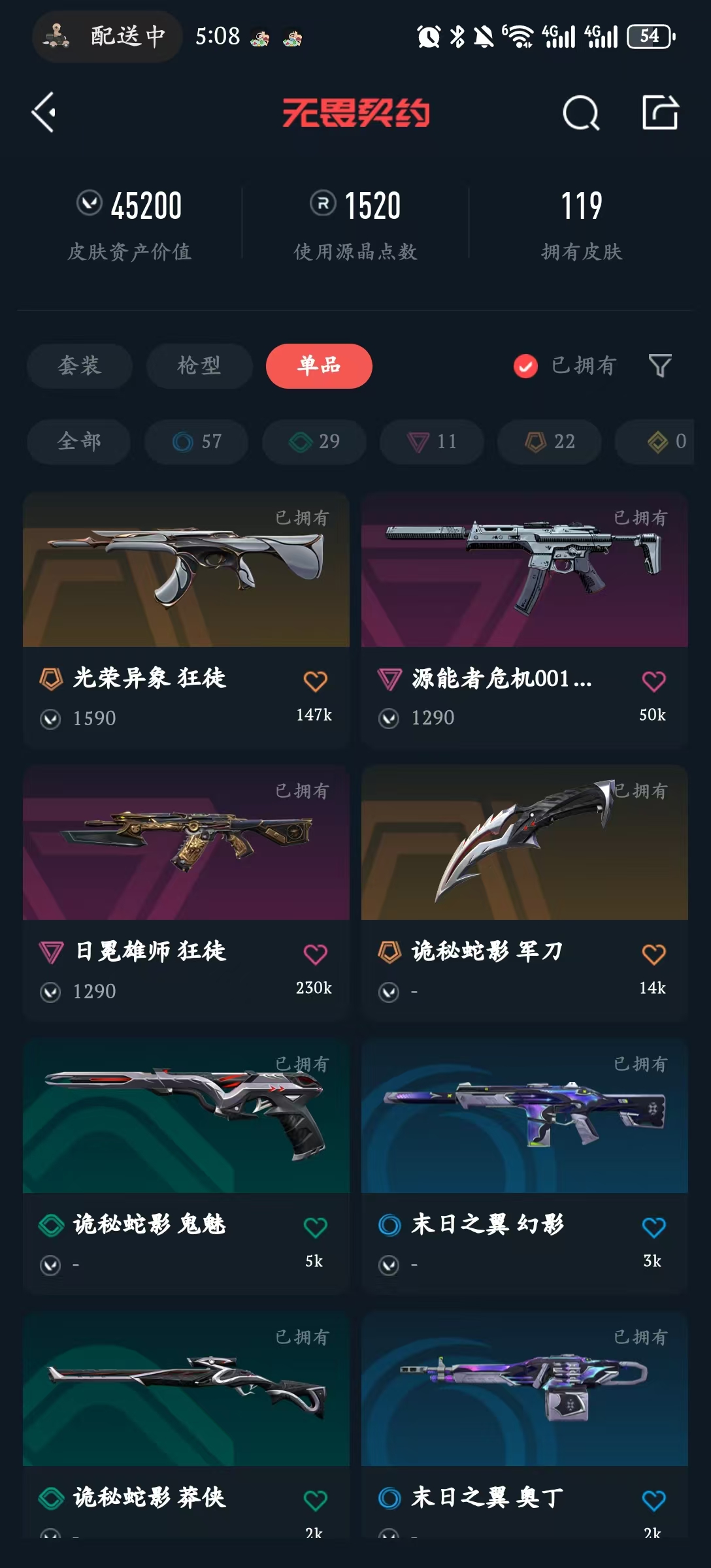
Task: Open the funnel filter icon
Action: pyautogui.click(x=660, y=366)
